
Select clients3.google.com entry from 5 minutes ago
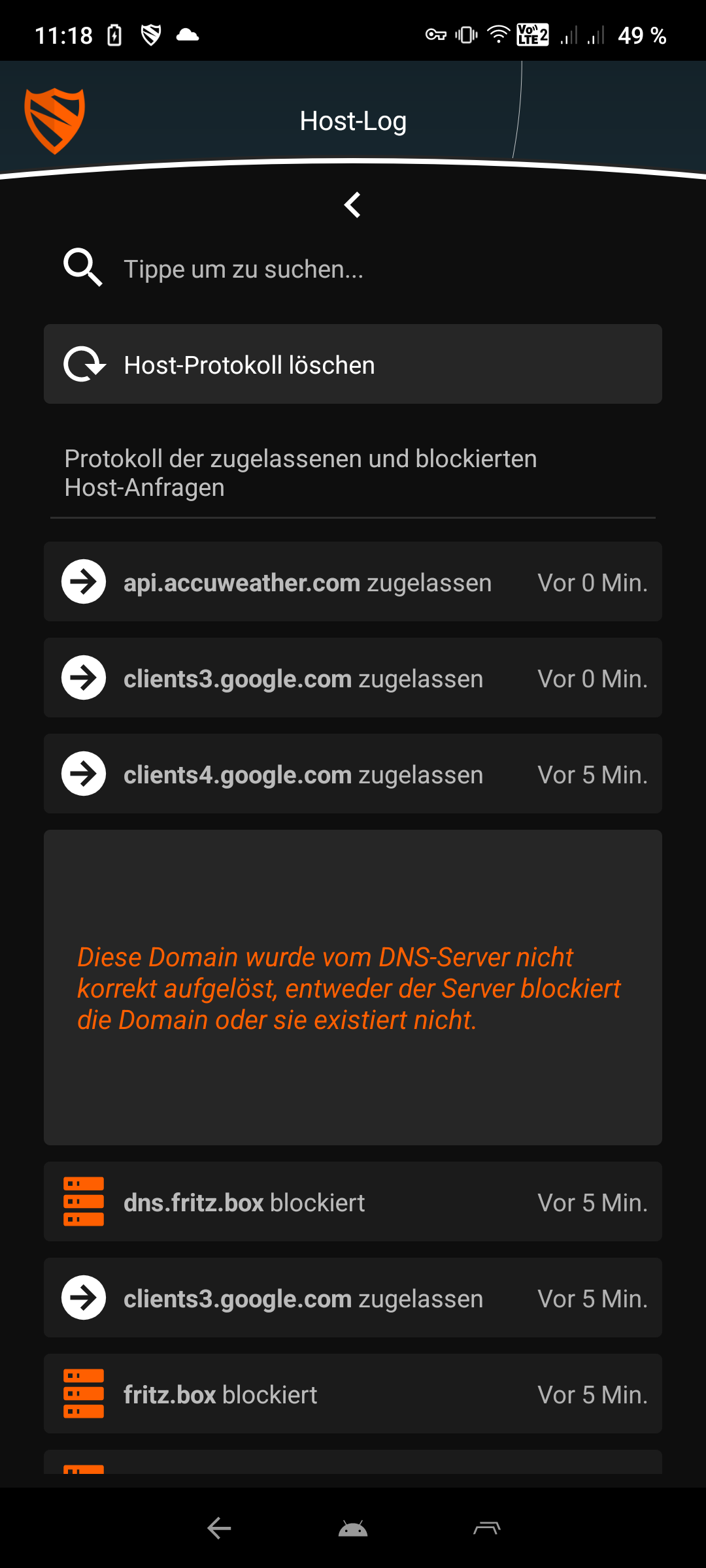click(x=353, y=1298)
